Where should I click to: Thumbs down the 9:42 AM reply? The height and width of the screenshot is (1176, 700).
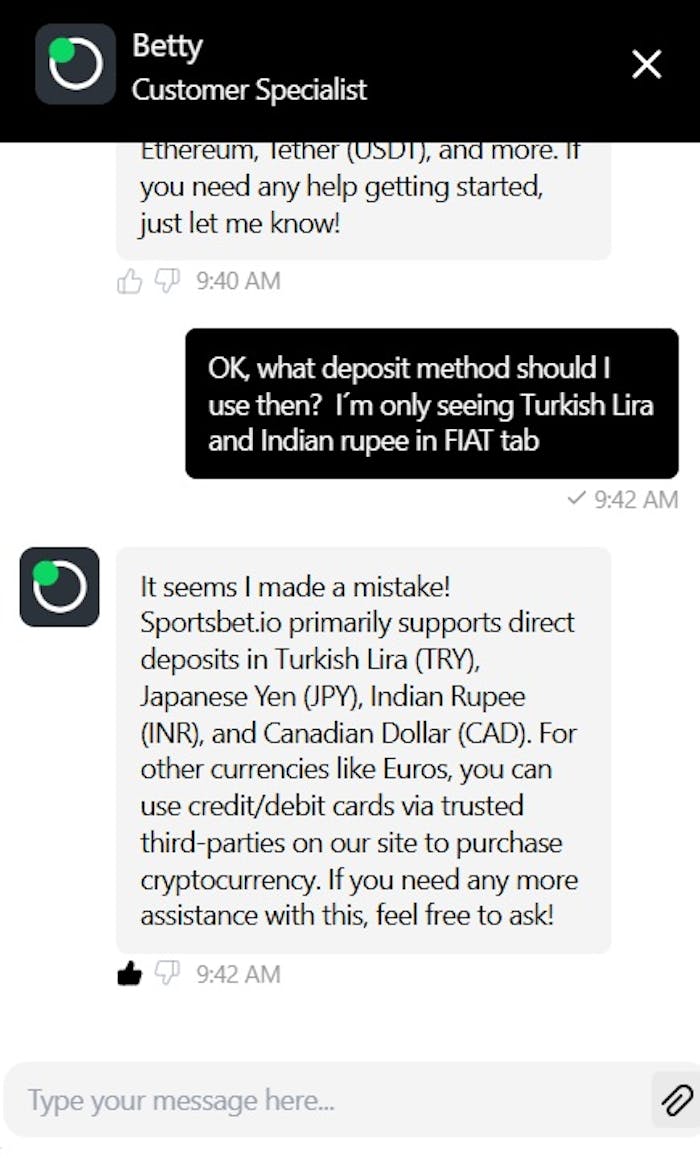click(167, 973)
